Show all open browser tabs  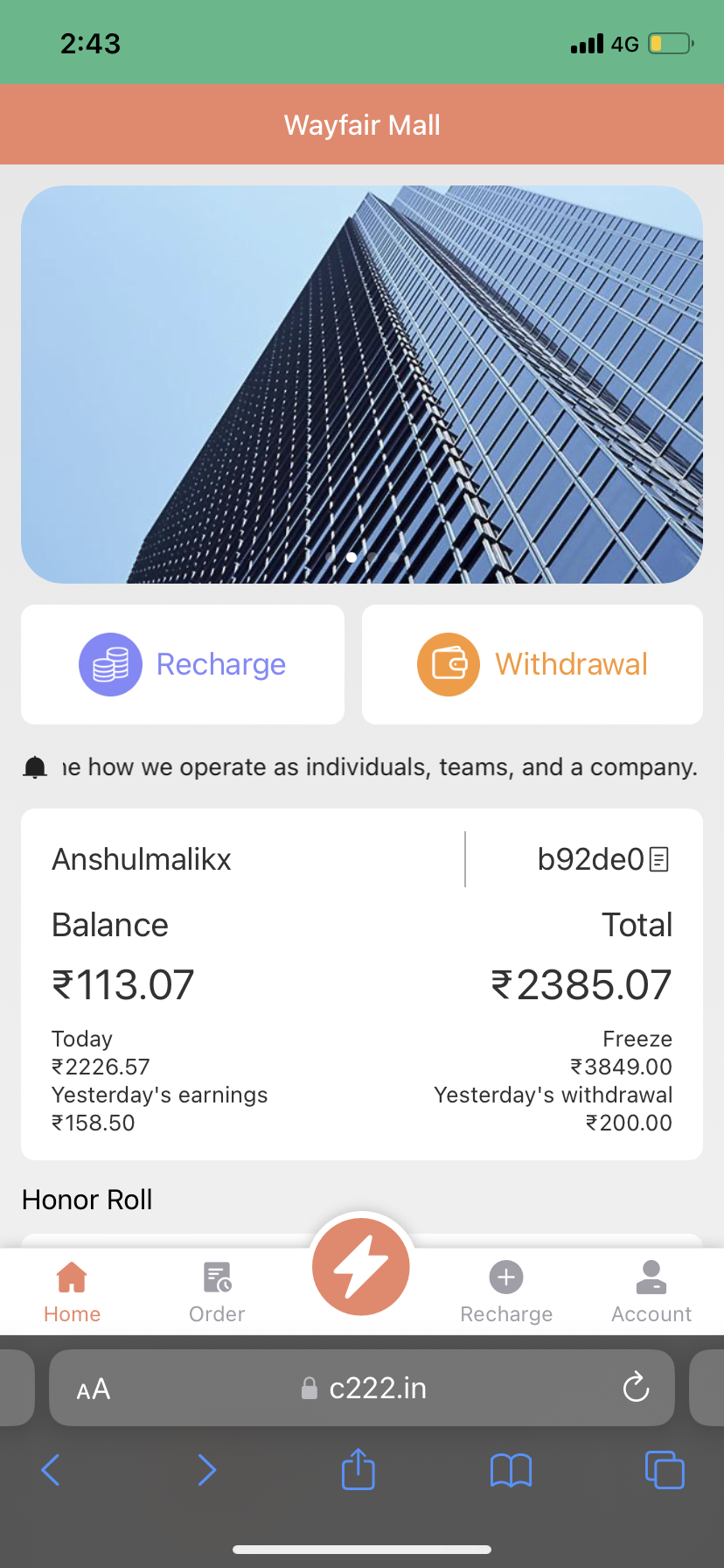click(x=665, y=1470)
